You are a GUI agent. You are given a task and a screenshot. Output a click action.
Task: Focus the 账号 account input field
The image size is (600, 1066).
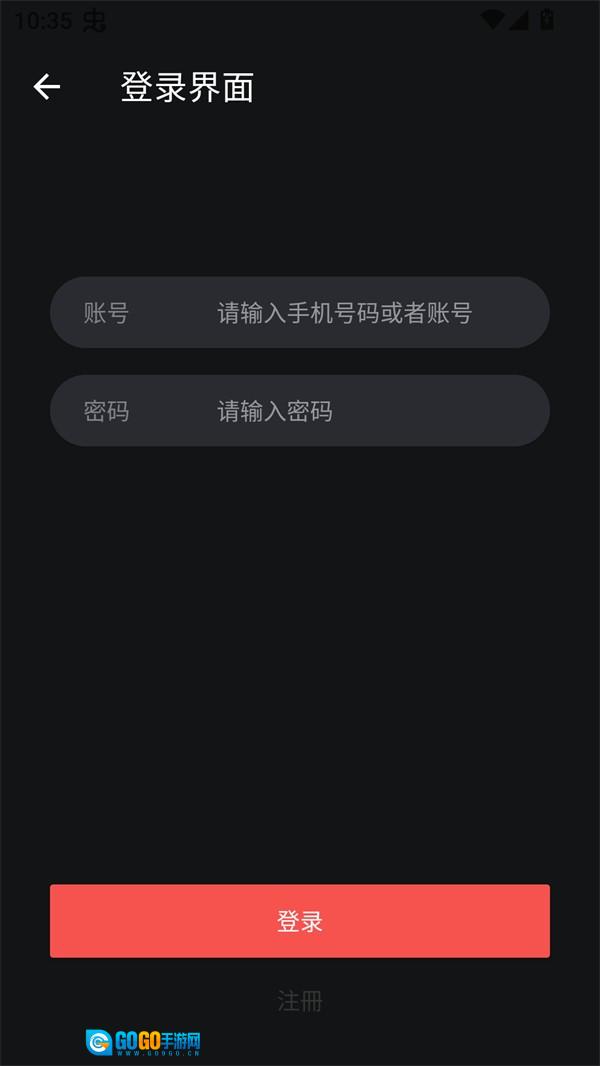pos(344,313)
